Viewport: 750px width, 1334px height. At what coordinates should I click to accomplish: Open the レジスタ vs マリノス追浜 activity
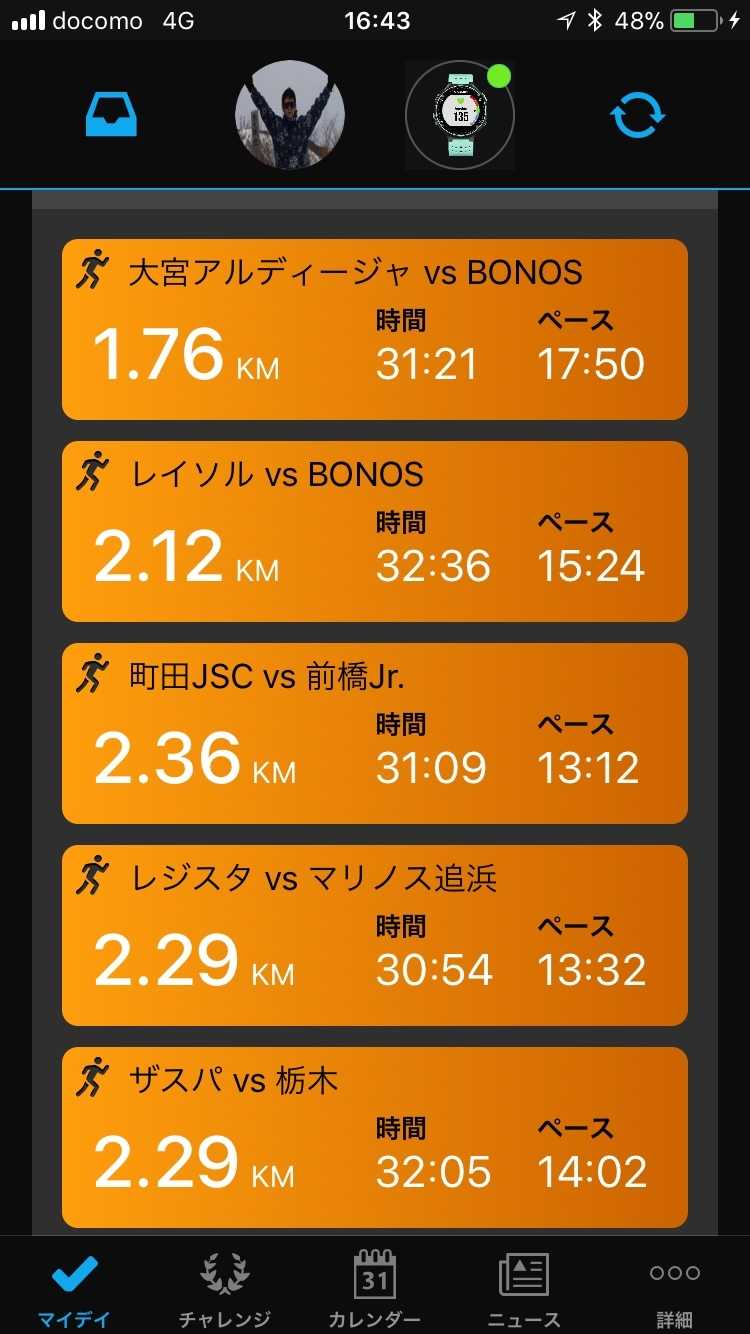click(x=375, y=935)
